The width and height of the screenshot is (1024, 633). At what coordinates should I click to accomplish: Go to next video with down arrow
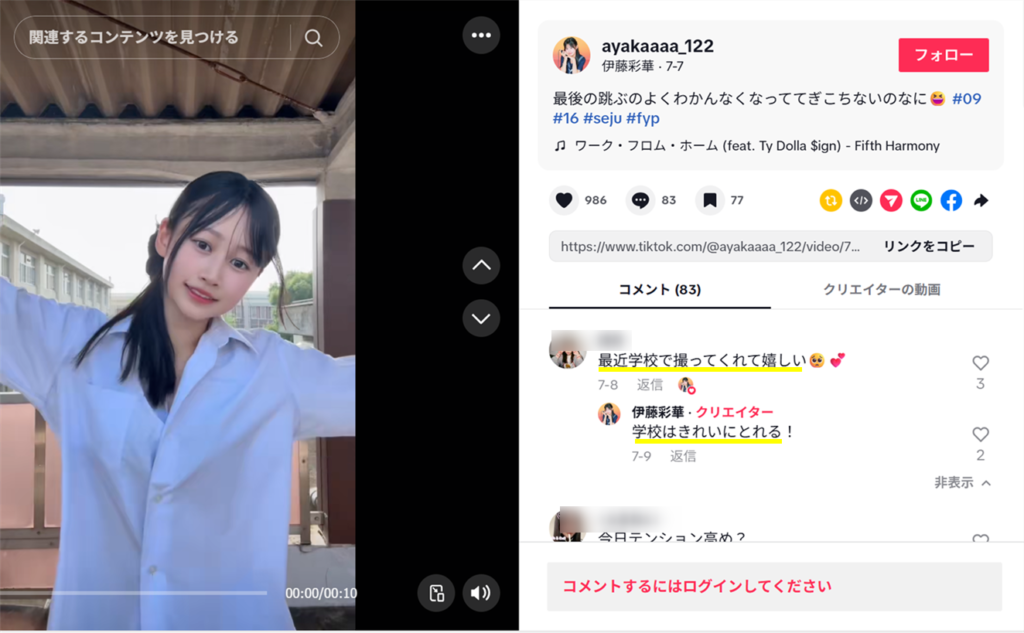click(x=481, y=318)
